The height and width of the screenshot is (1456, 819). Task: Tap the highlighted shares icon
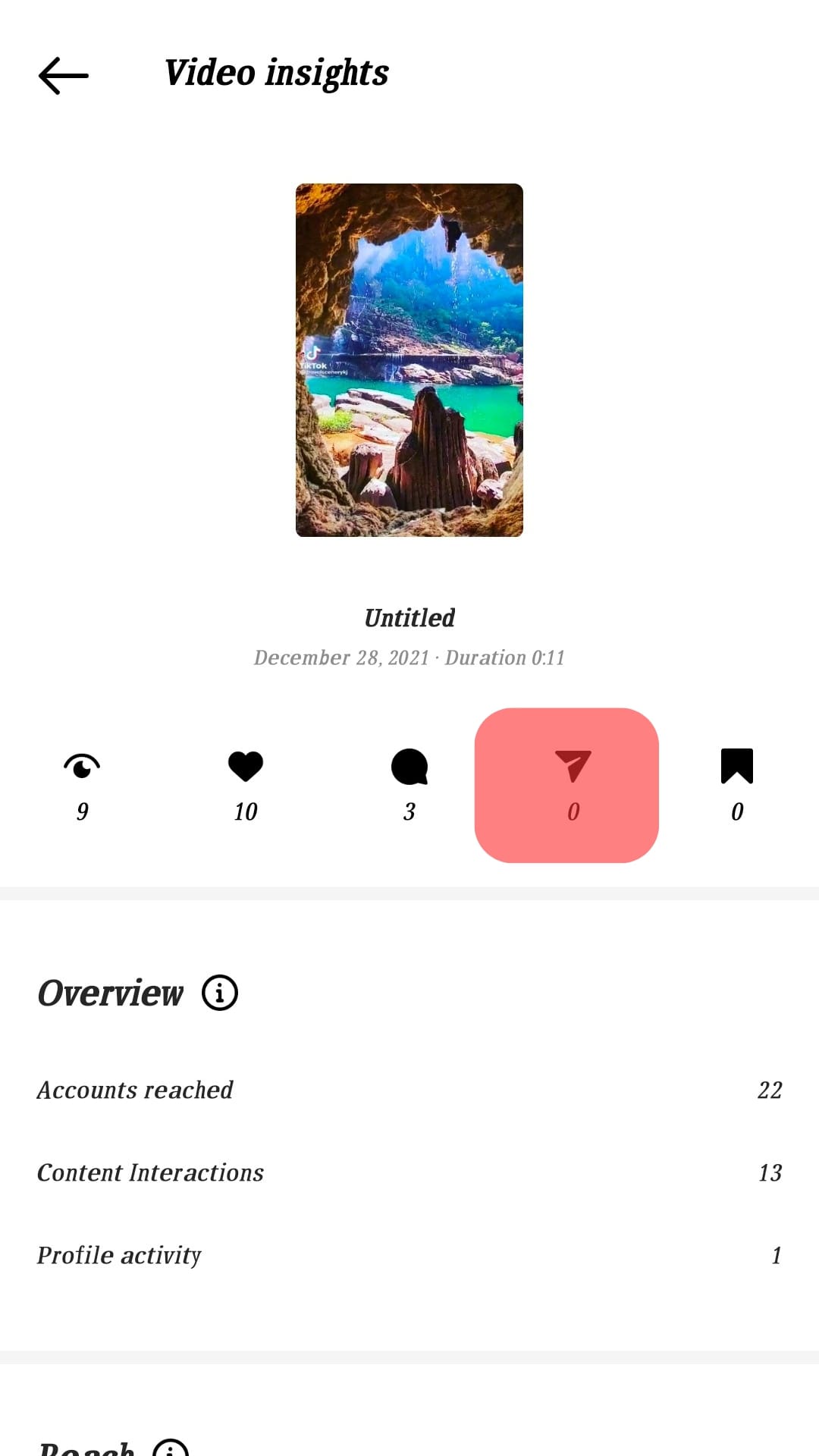pos(573,766)
